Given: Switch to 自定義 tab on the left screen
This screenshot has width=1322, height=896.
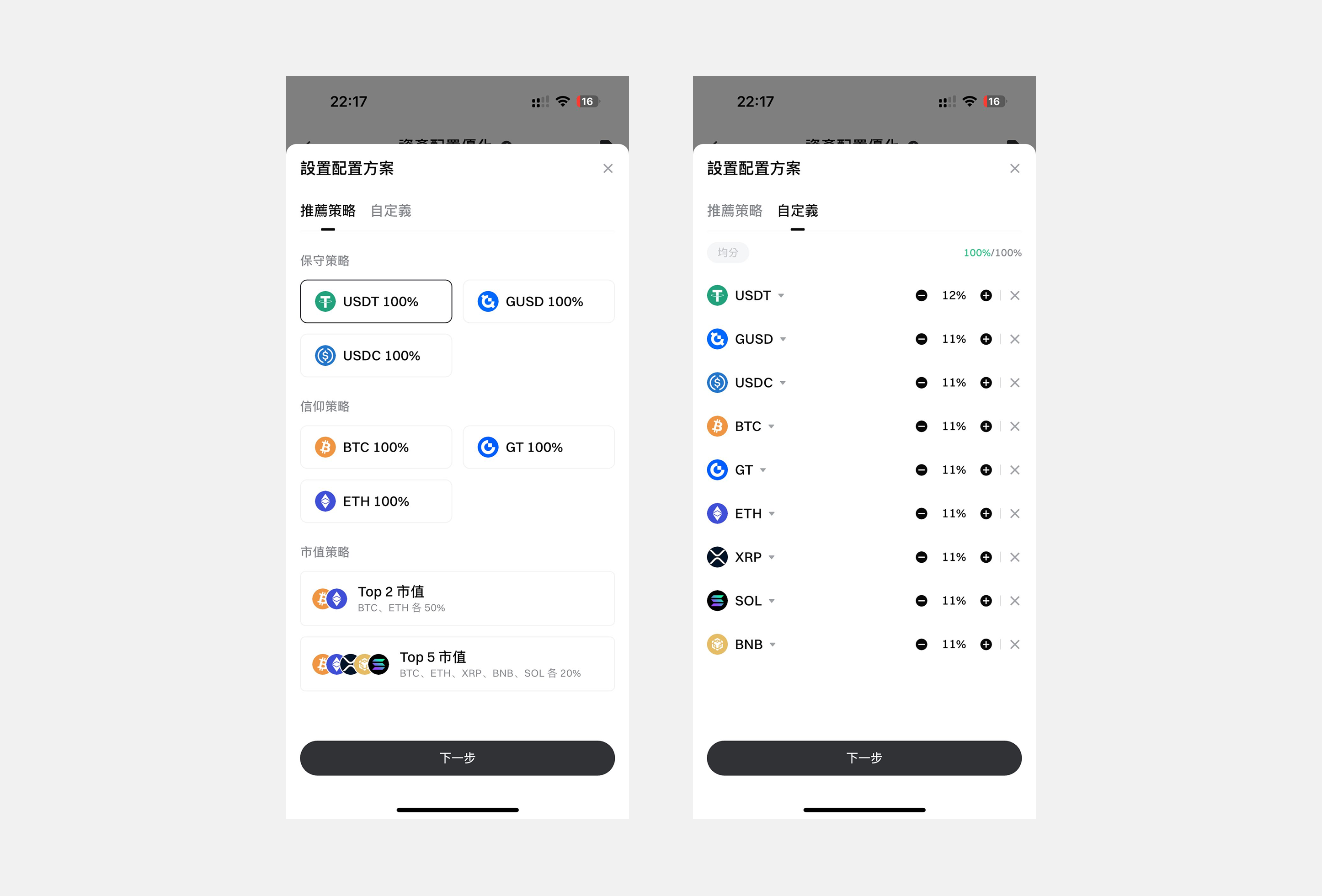Looking at the screenshot, I should (391, 211).
